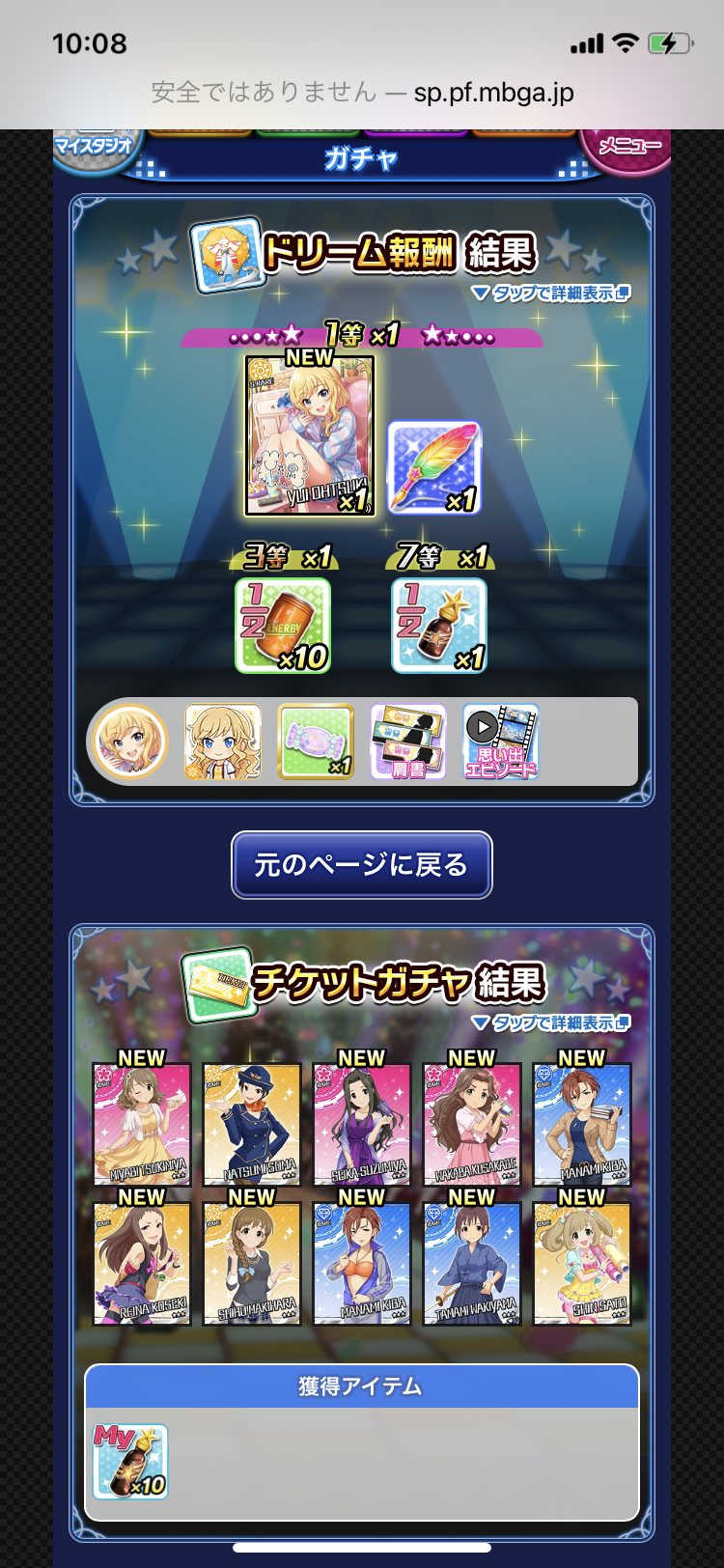Open the Shin Sato card
Viewport: 724px width, 1568px height.
coord(582,1263)
